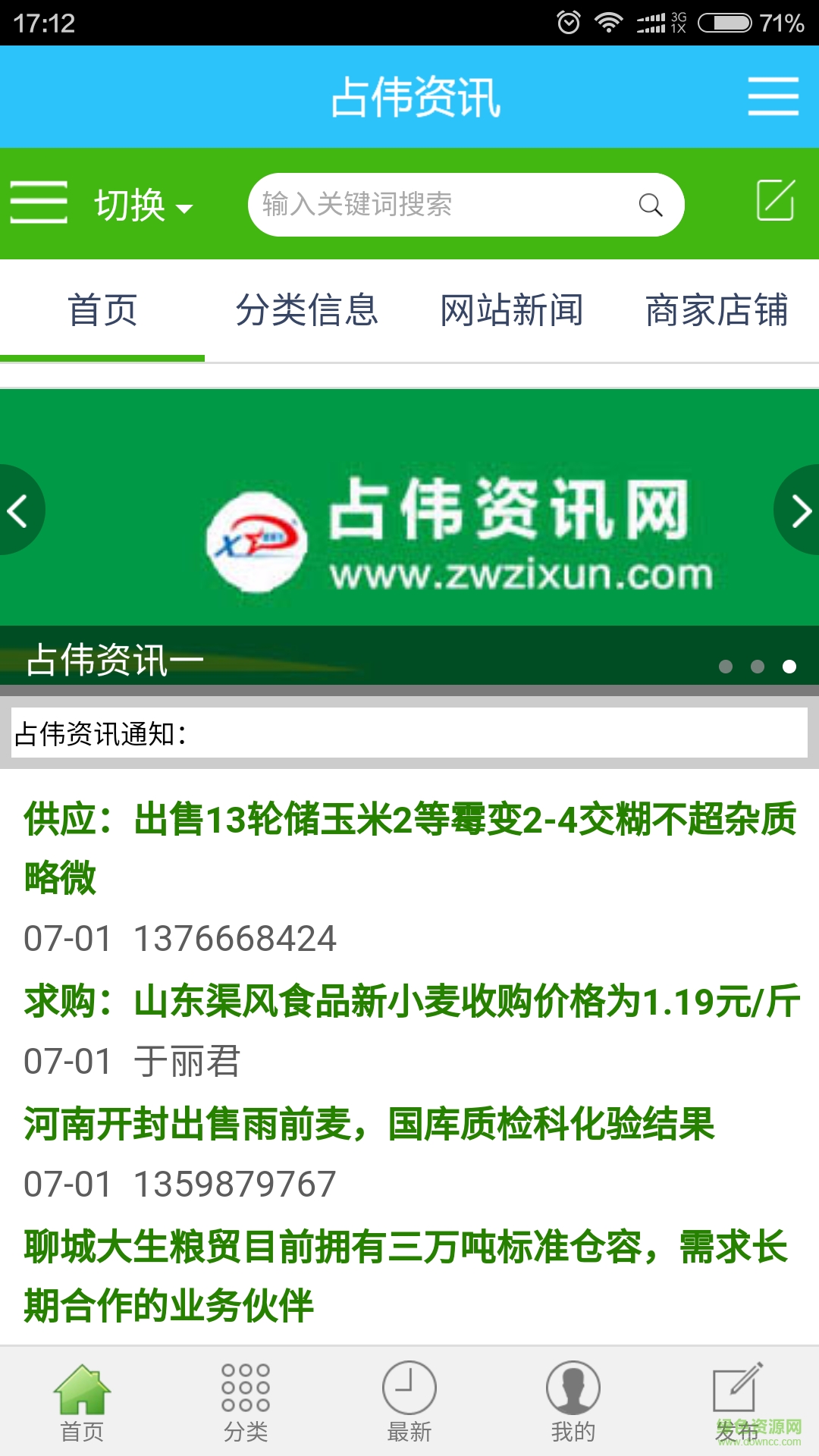Focus the keyword search field
Image resolution: width=819 pixels, height=1456 pixels.
pyautogui.click(x=440, y=205)
